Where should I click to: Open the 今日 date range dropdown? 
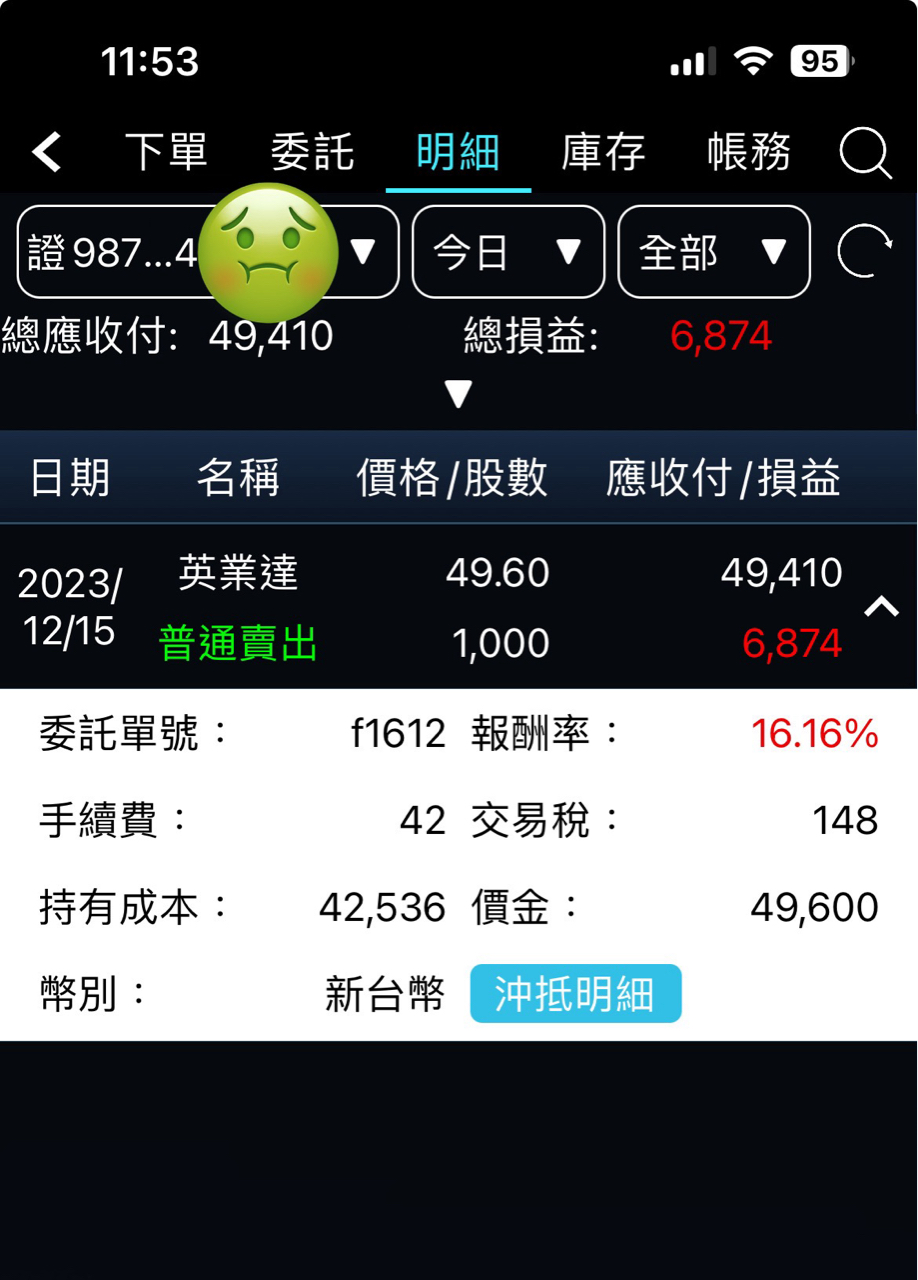coord(507,253)
